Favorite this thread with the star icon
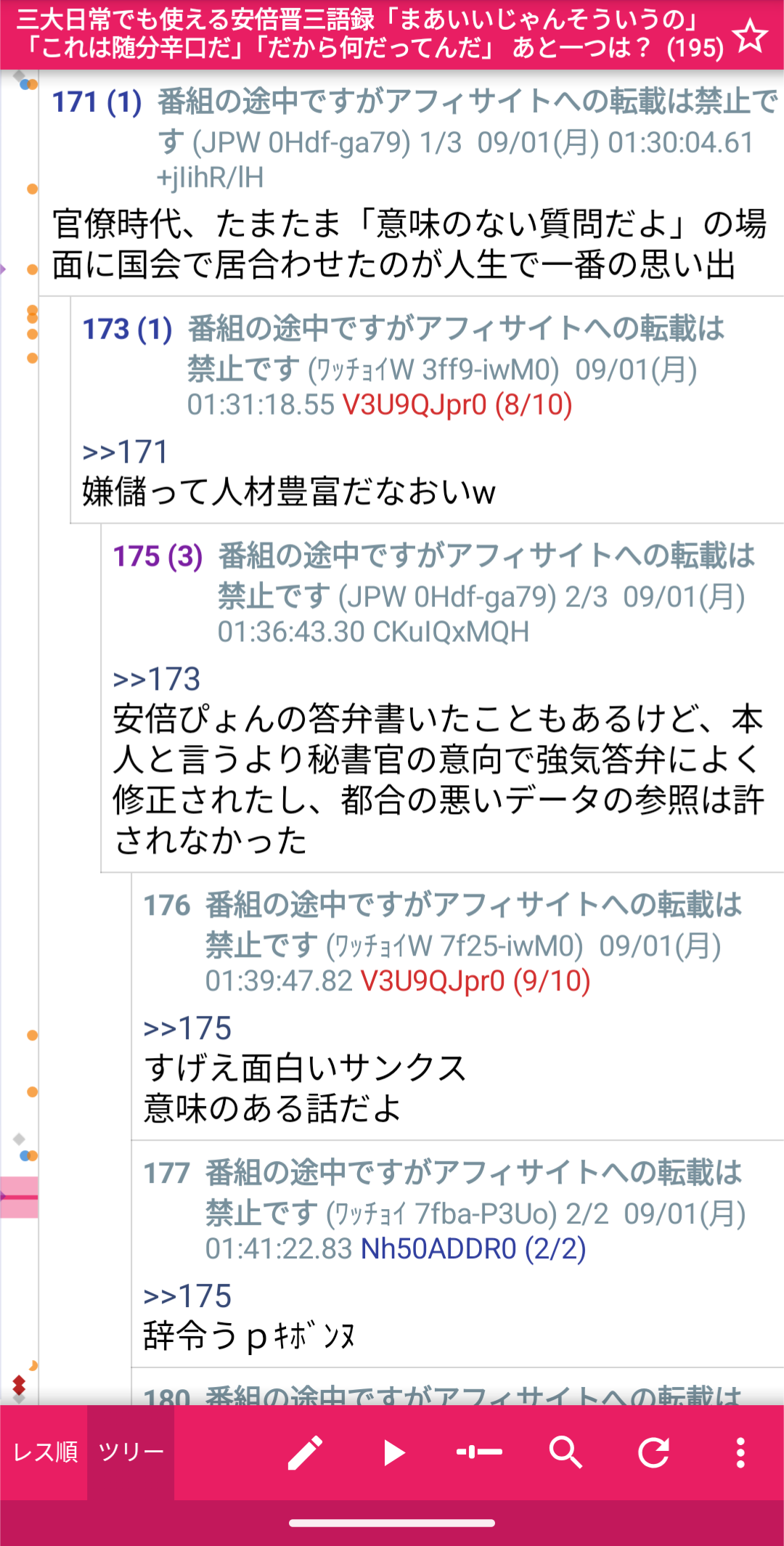This screenshot has width=784, height=1546. [x=751, y=36]
